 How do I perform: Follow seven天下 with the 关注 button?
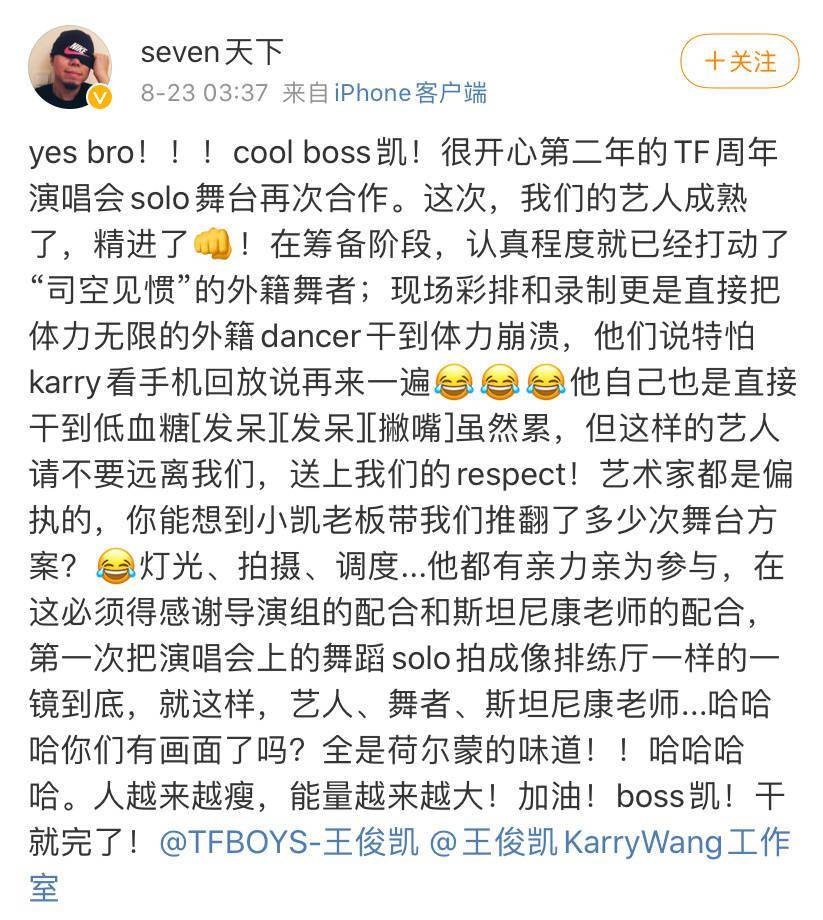tap(739, 61)
